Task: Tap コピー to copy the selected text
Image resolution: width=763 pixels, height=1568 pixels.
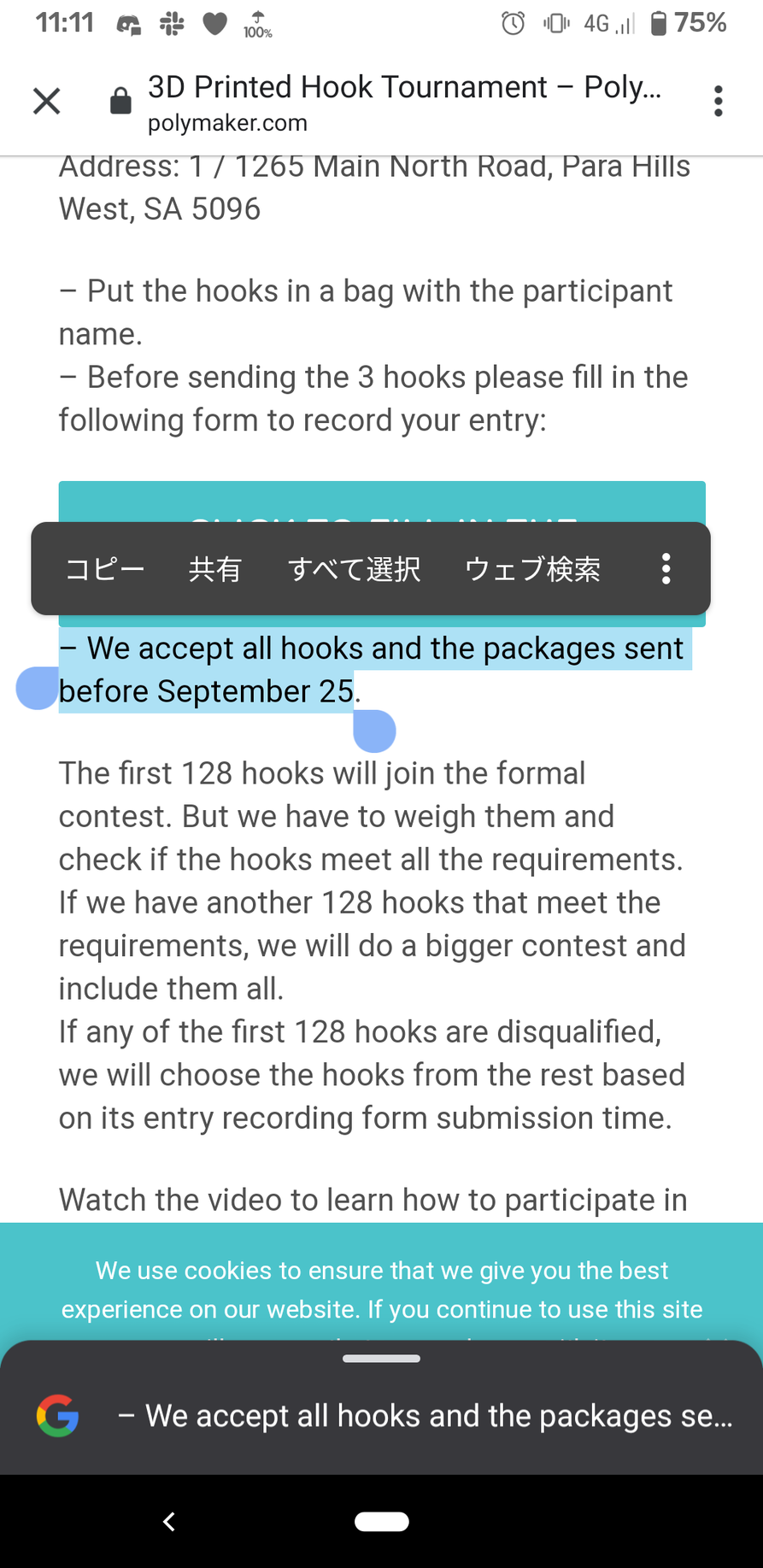Action: [x=105, y=569]
